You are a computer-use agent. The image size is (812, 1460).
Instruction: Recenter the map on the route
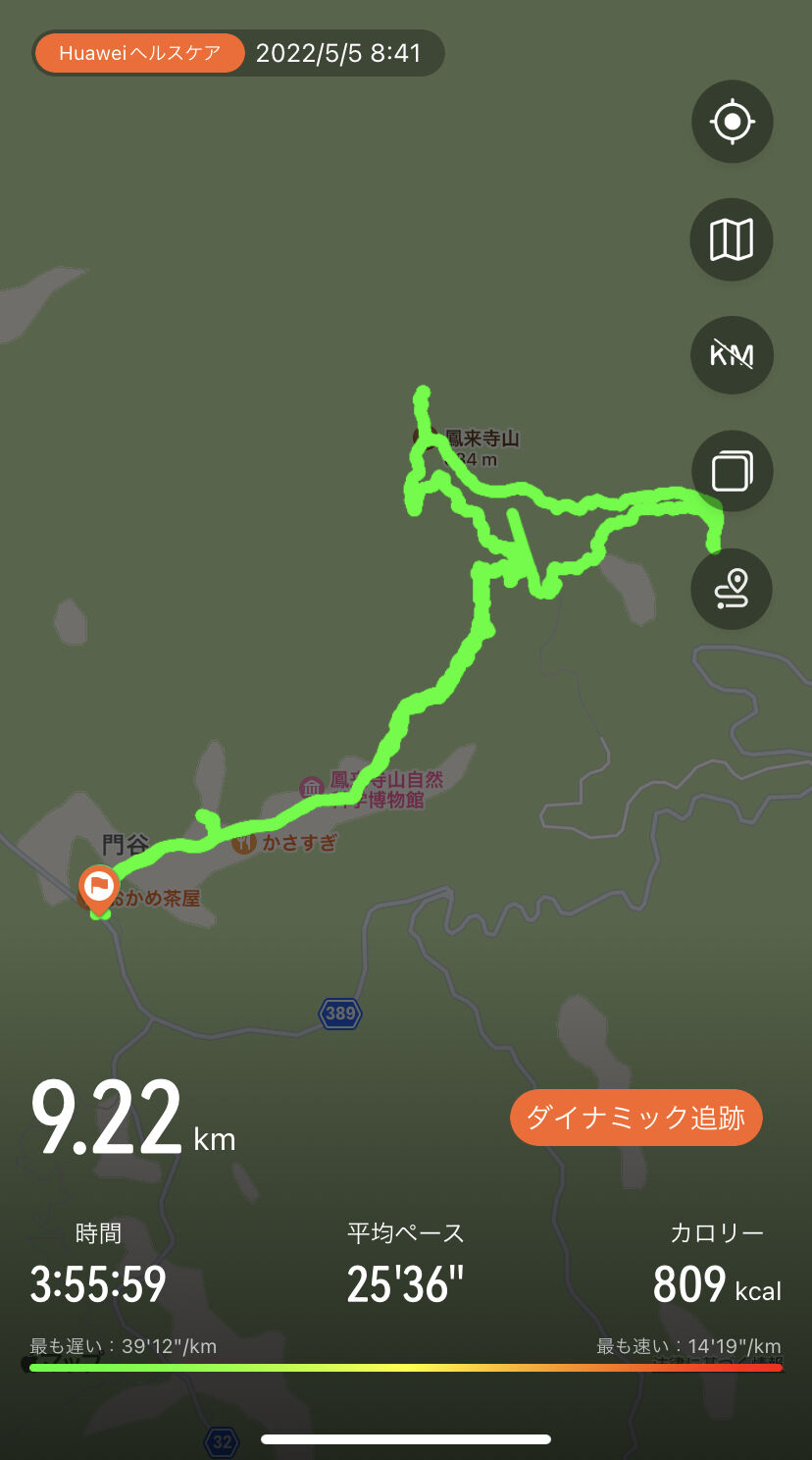point(733,123)
